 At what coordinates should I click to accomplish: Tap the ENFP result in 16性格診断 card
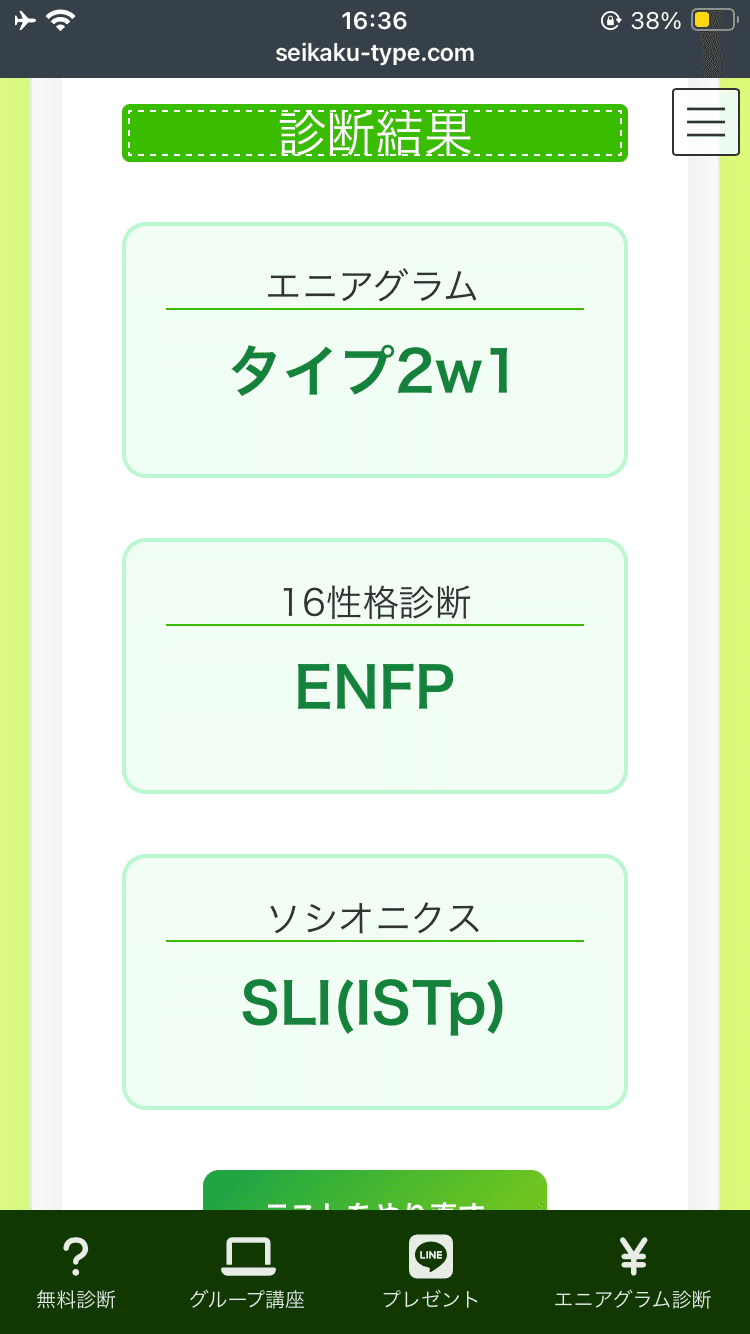click(375, 686)
